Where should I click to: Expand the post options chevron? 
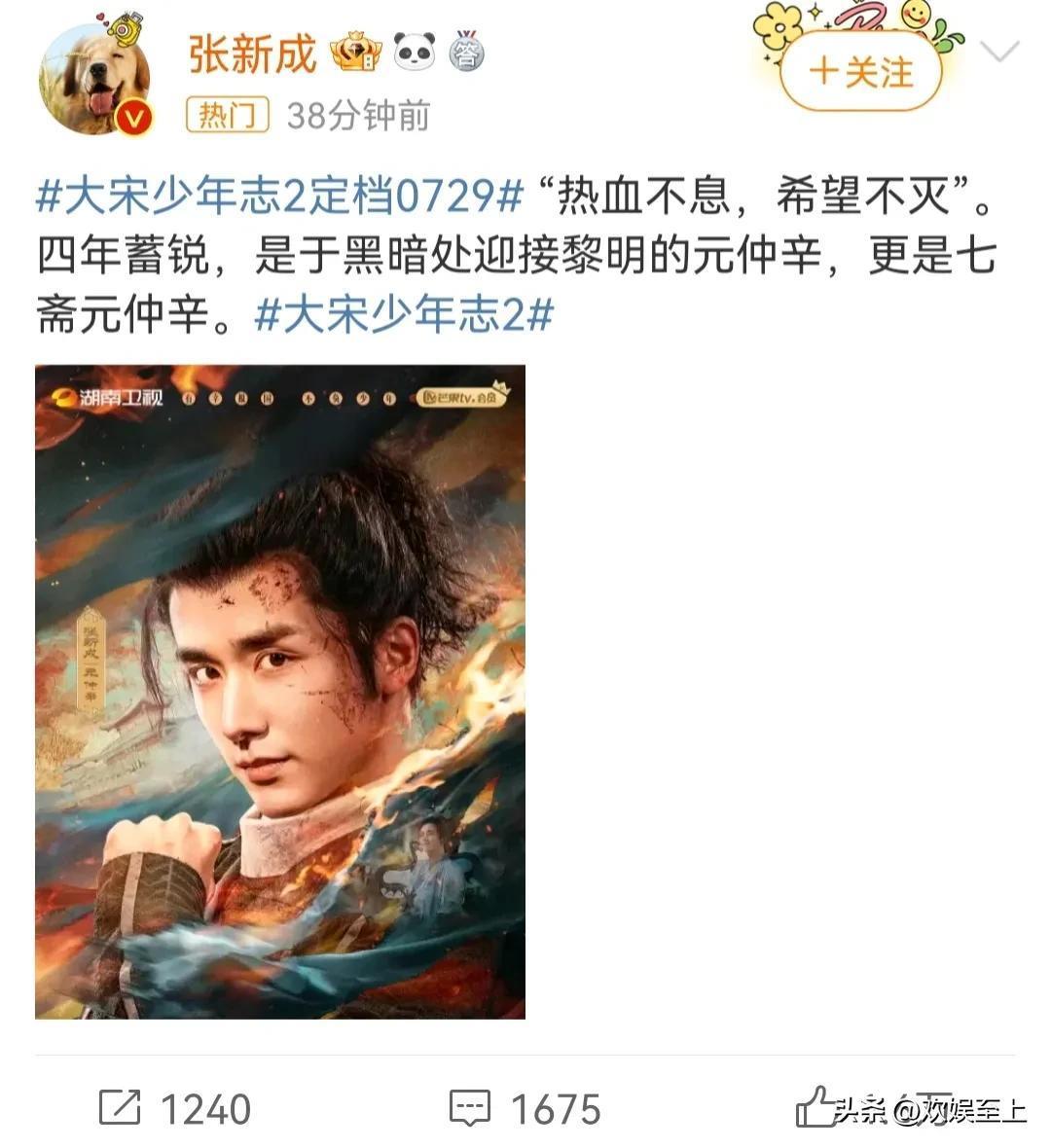click(1000, 53)
